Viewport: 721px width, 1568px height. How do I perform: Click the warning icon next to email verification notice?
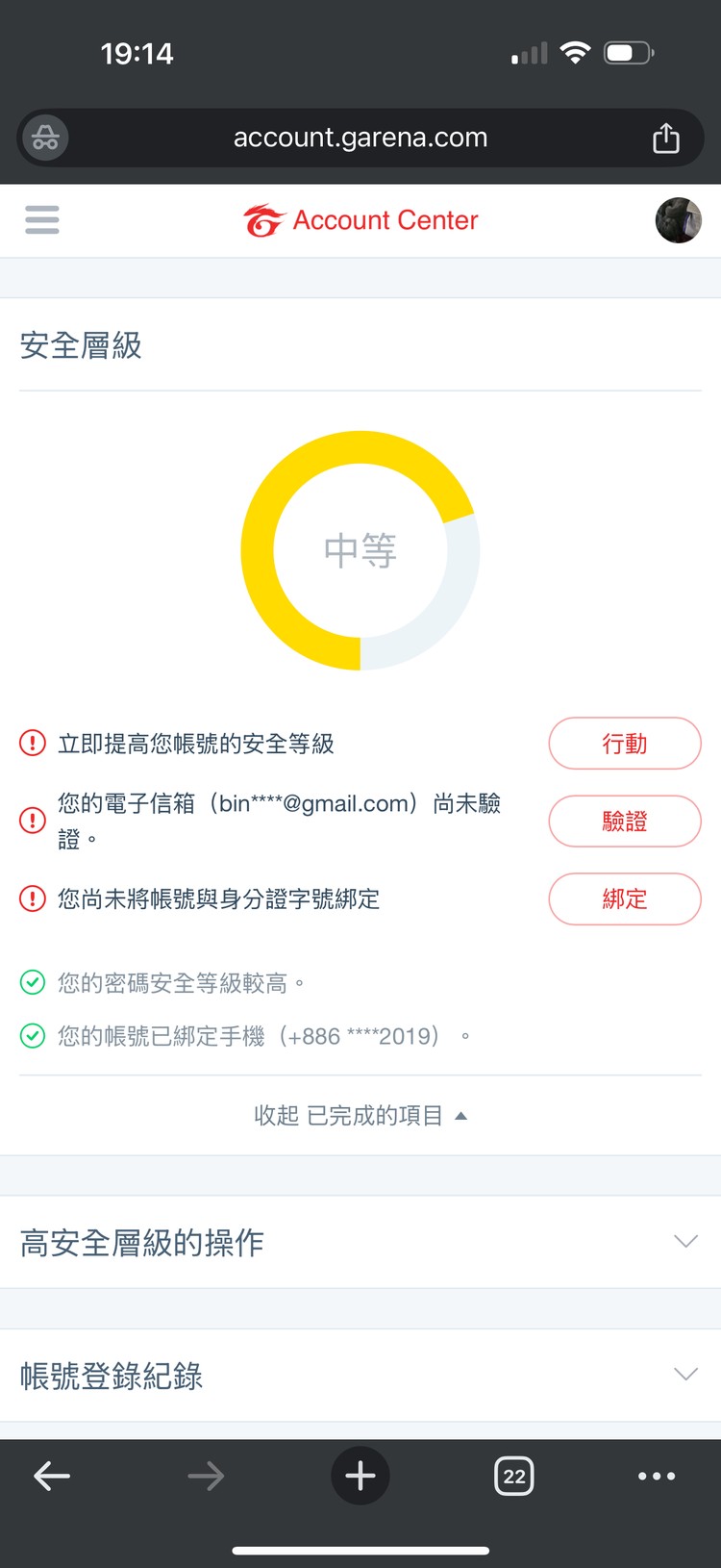tap(32, 821)
